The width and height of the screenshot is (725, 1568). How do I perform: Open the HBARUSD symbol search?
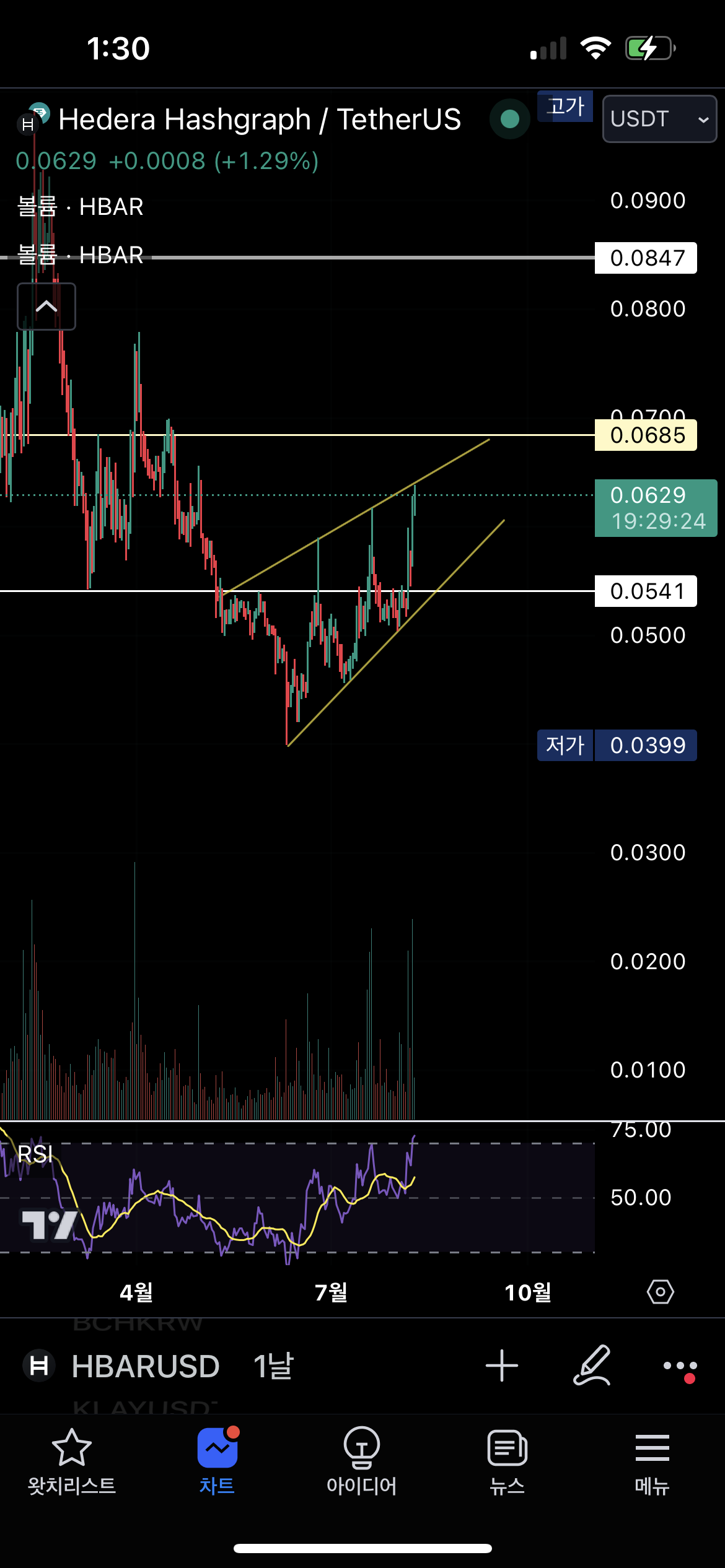[145, 1366]
